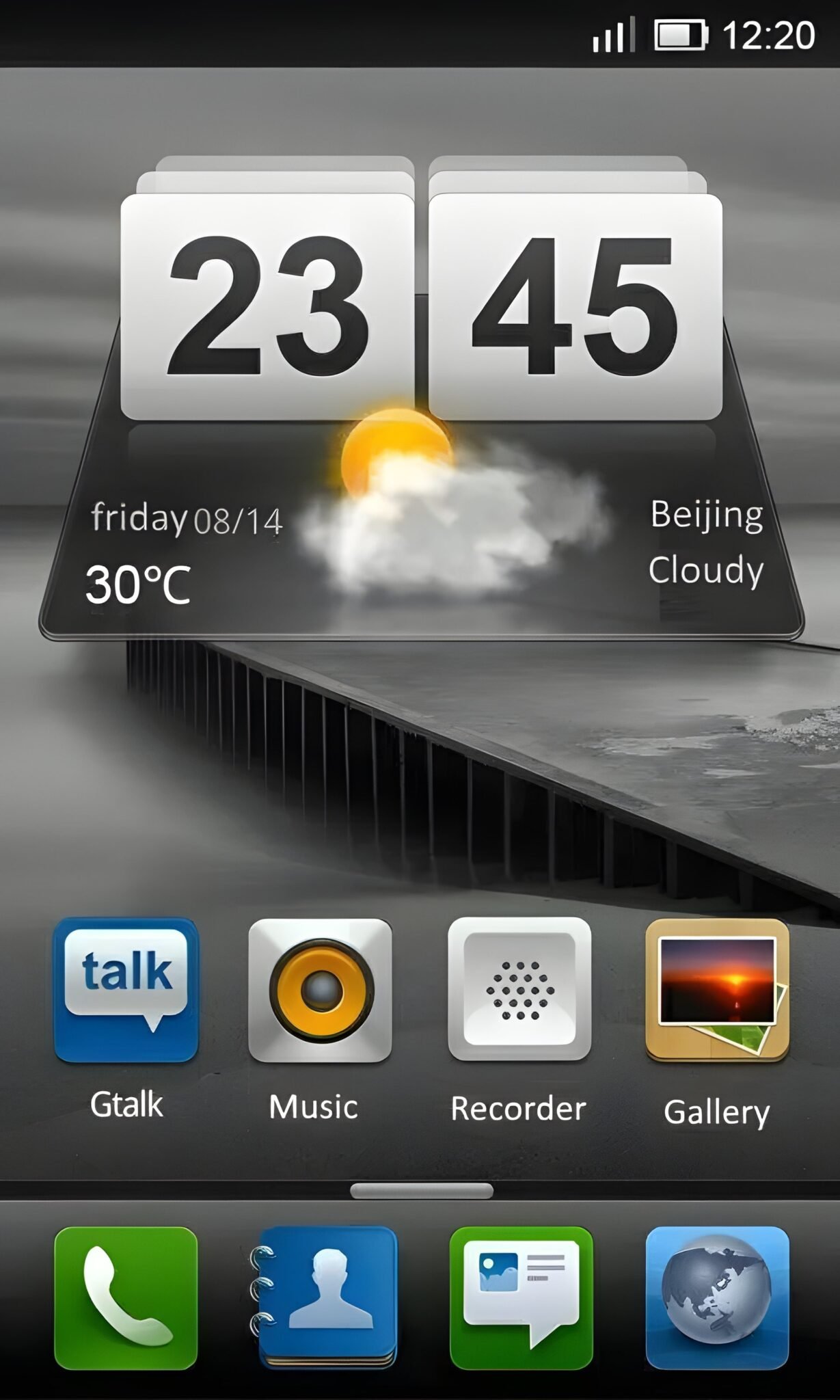
Task: Open the contacts book in the dock
Action: click(327, 1297)
